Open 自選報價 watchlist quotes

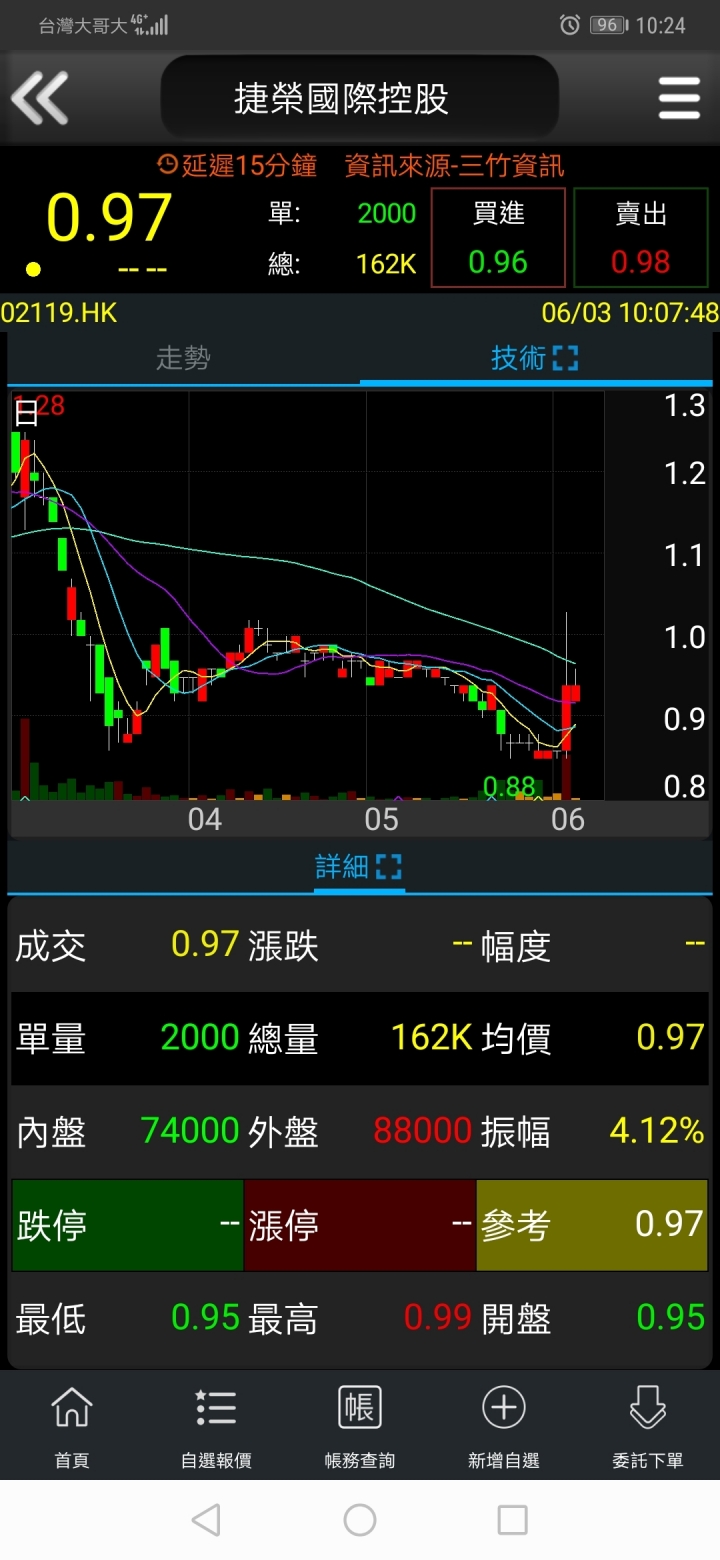coord(216,1427)
